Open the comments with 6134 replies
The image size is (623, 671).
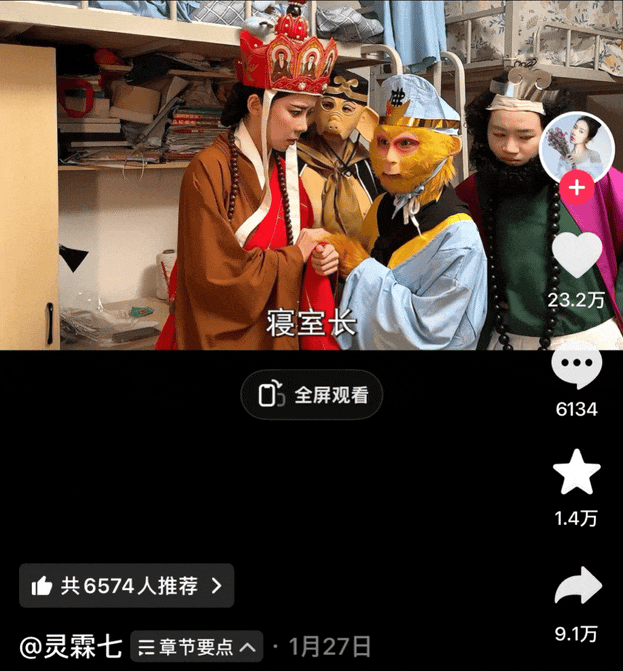coord(577,365)
